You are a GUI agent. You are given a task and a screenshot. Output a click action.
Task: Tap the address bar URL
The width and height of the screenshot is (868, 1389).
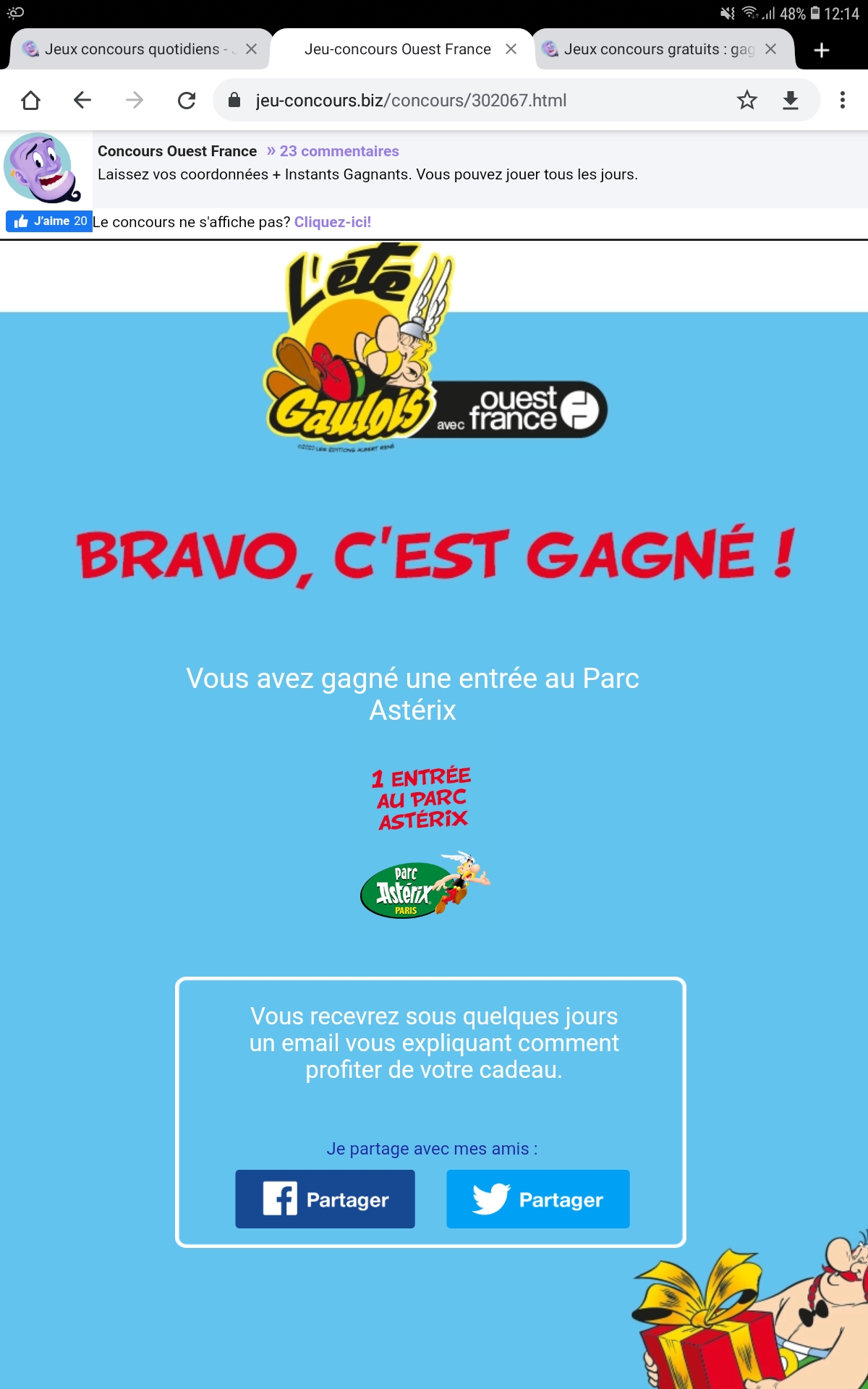411,101
